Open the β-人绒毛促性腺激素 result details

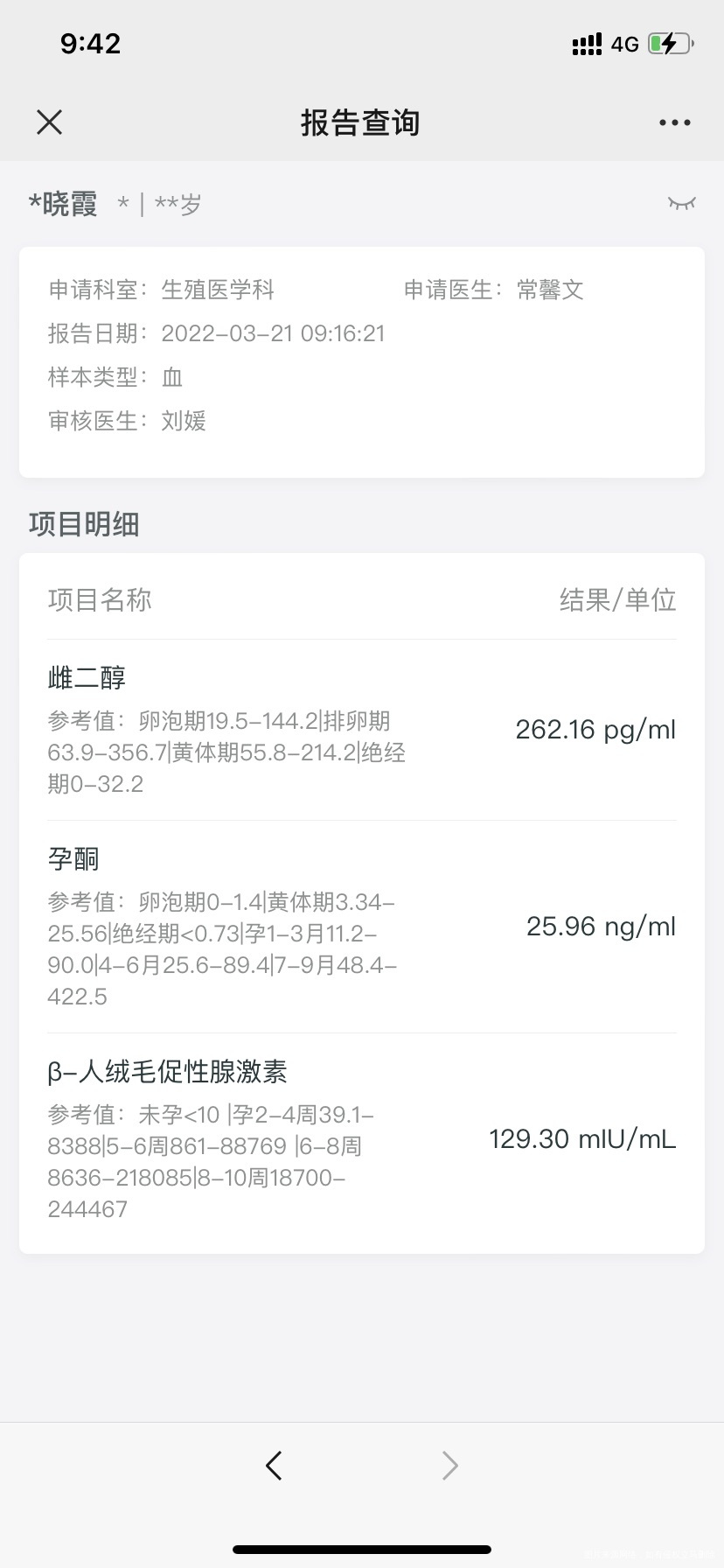pos(361,1137)
